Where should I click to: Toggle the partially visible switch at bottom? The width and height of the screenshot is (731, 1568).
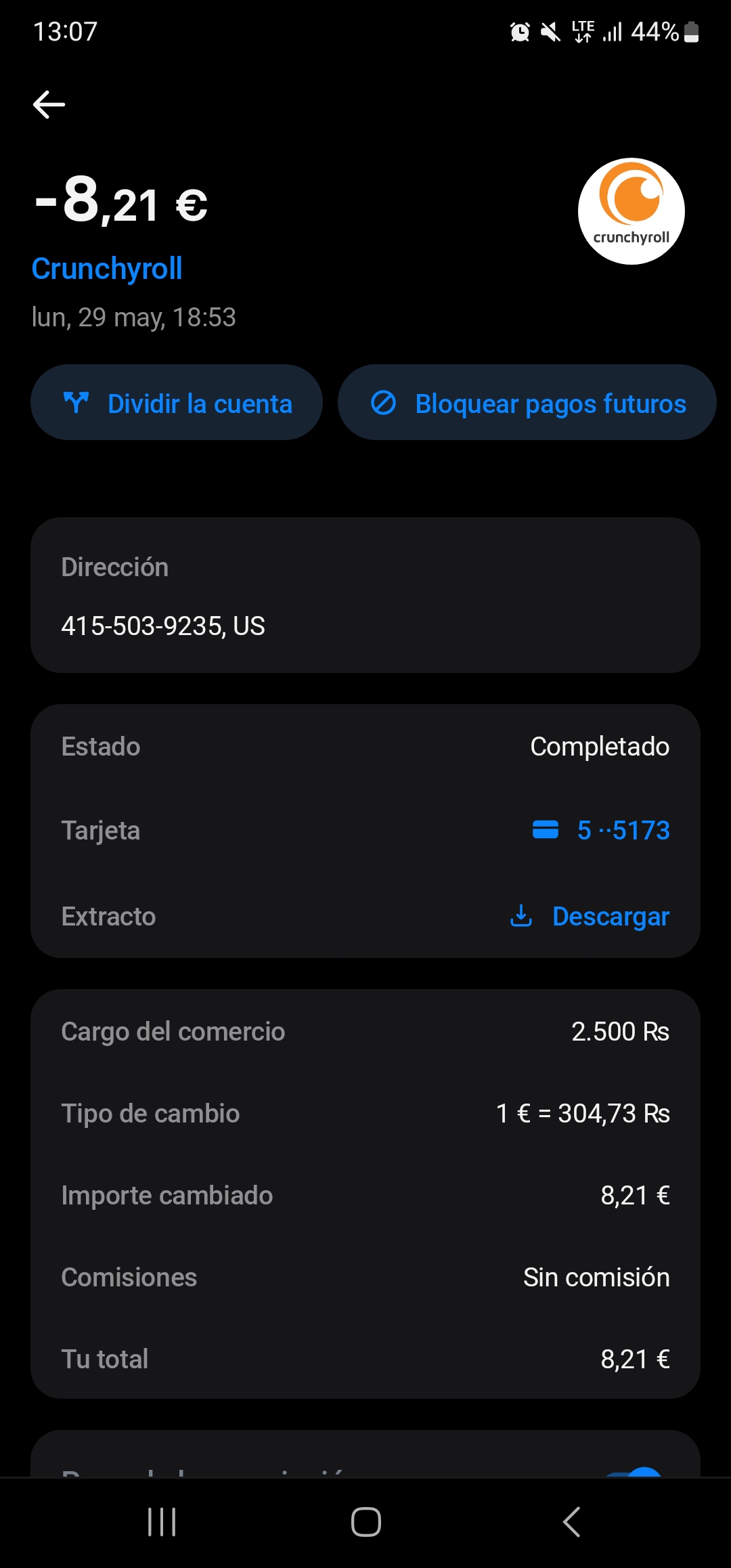click(634, 1472)
